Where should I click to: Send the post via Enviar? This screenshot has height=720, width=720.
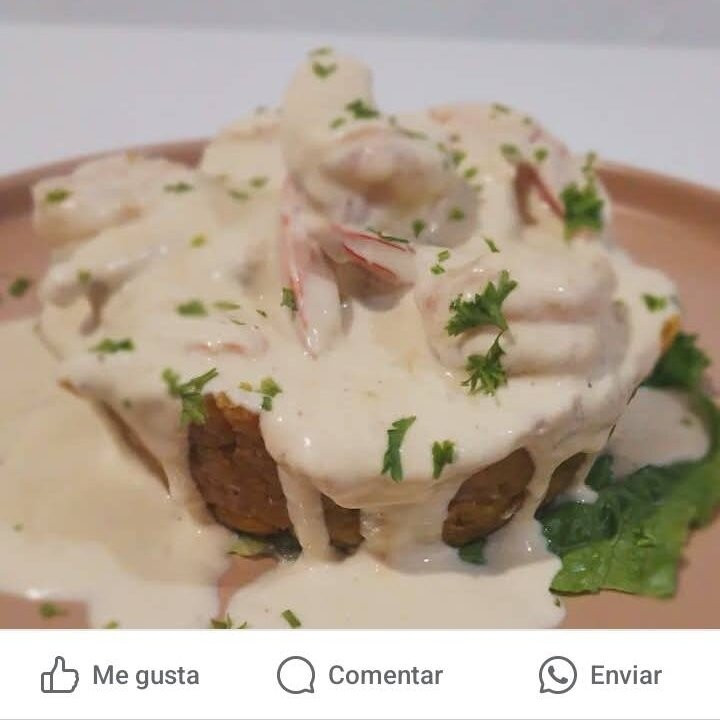[600, 675]
